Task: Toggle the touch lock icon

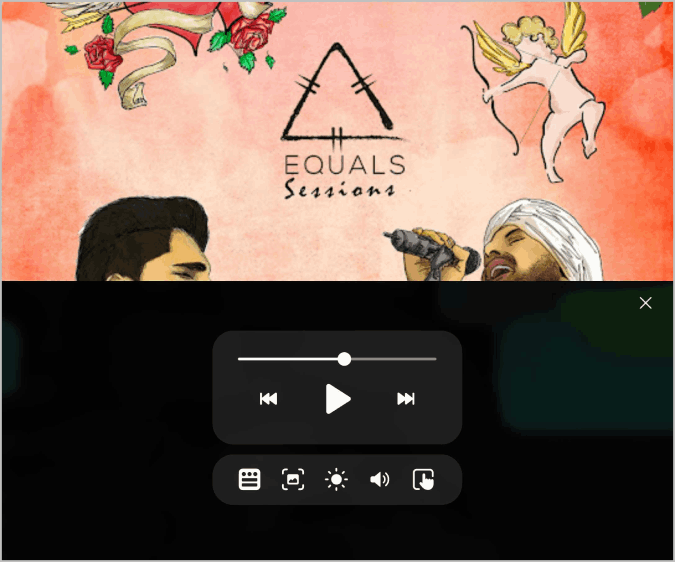Action: [424, 480]
